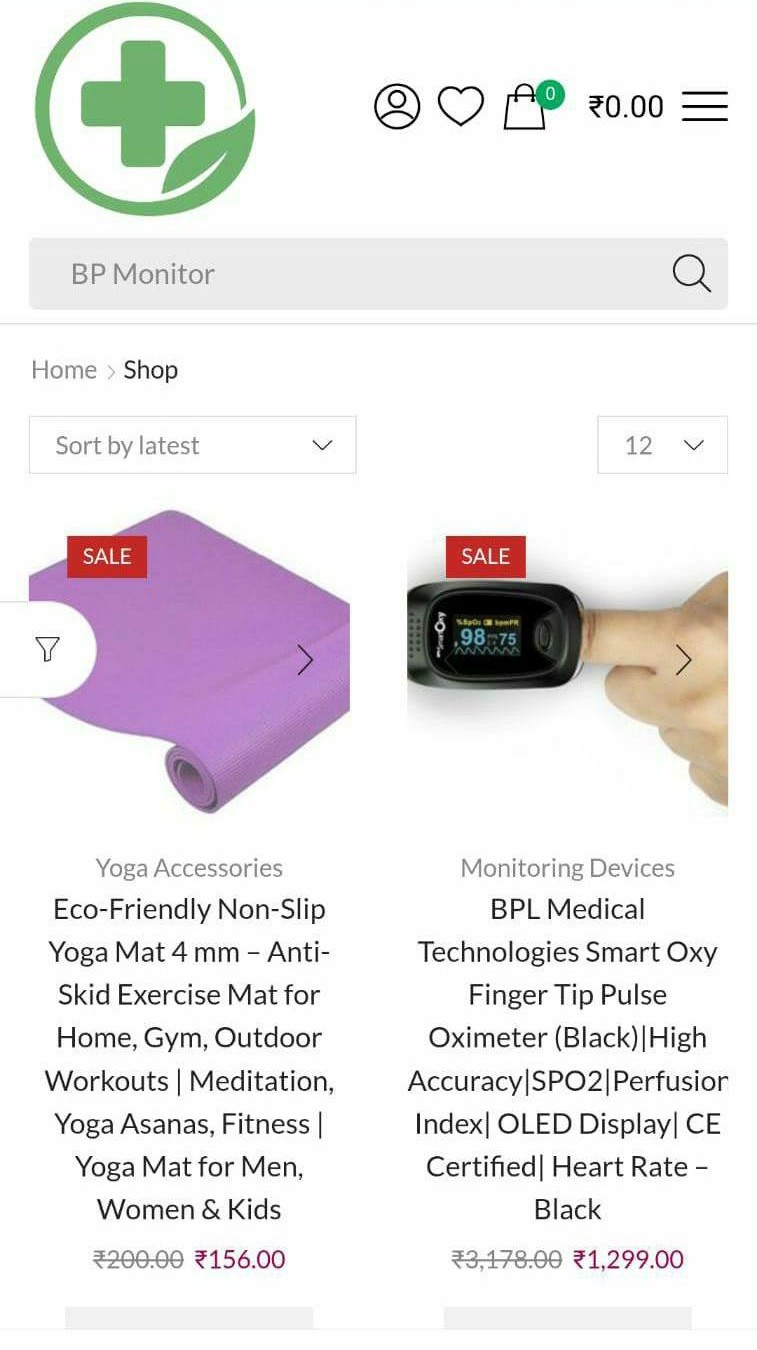Screen dimensions: 757x1350
Task: Show next image of the pulse oximeter
Action: click(x=684, y=660)
